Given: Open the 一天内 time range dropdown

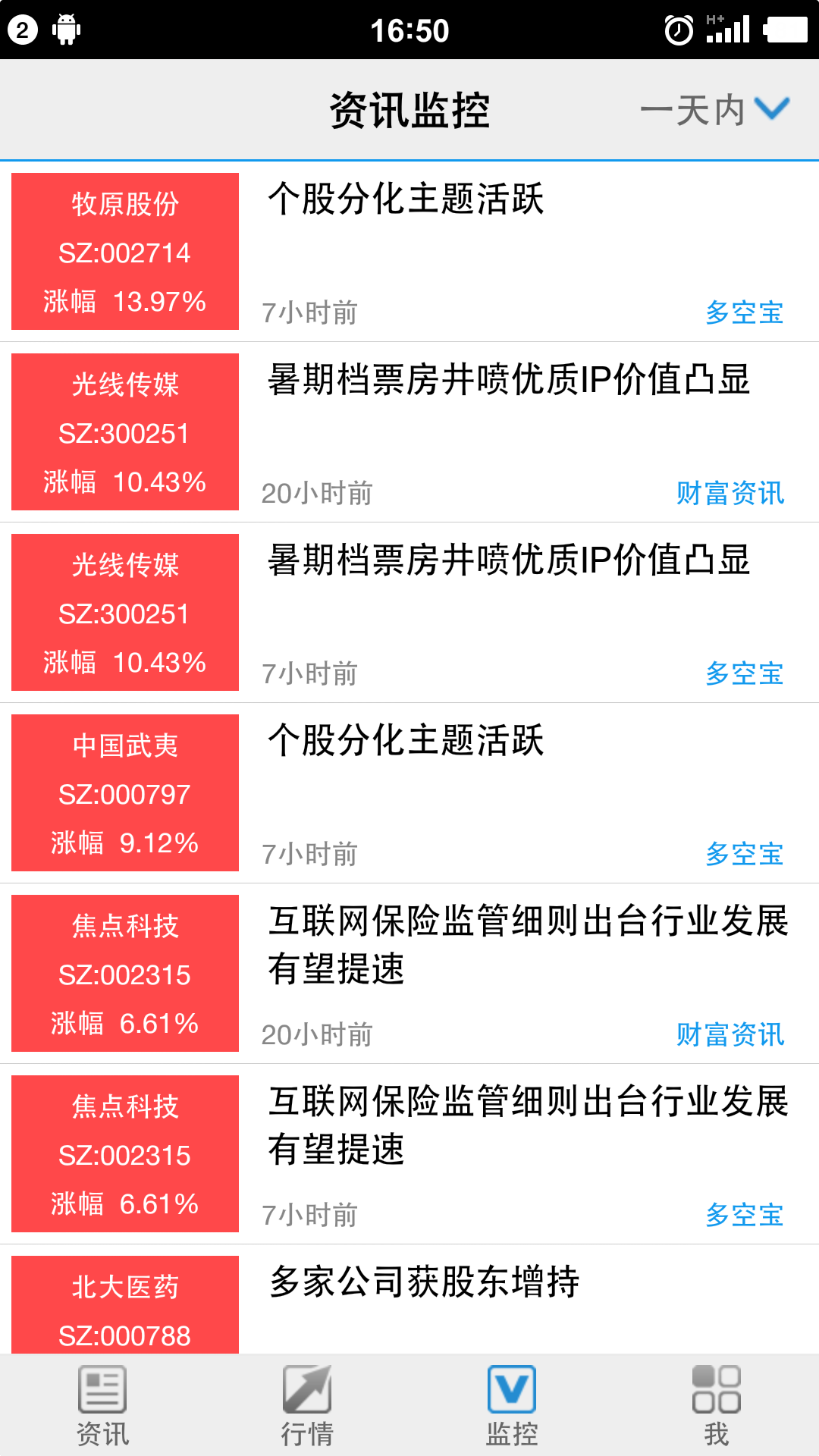Looking at the screenshot, I should (714, 111).
